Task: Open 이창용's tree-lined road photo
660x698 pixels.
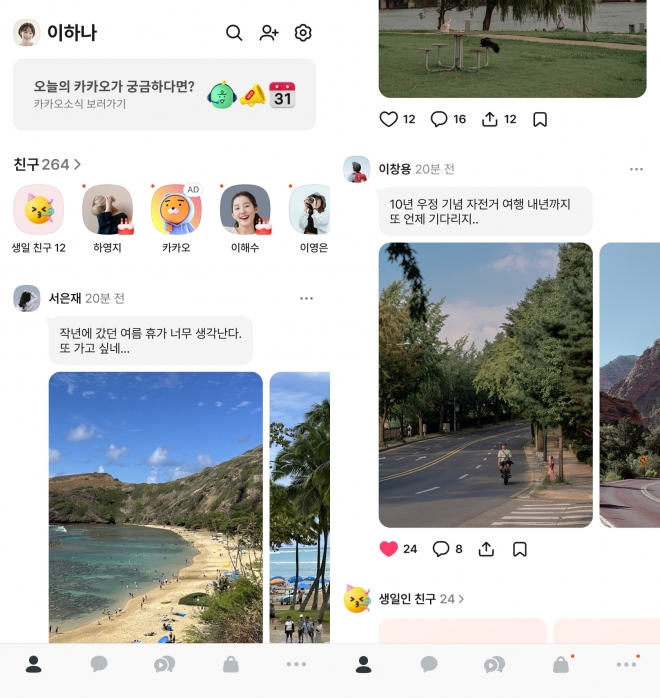Action: [485, 385]
